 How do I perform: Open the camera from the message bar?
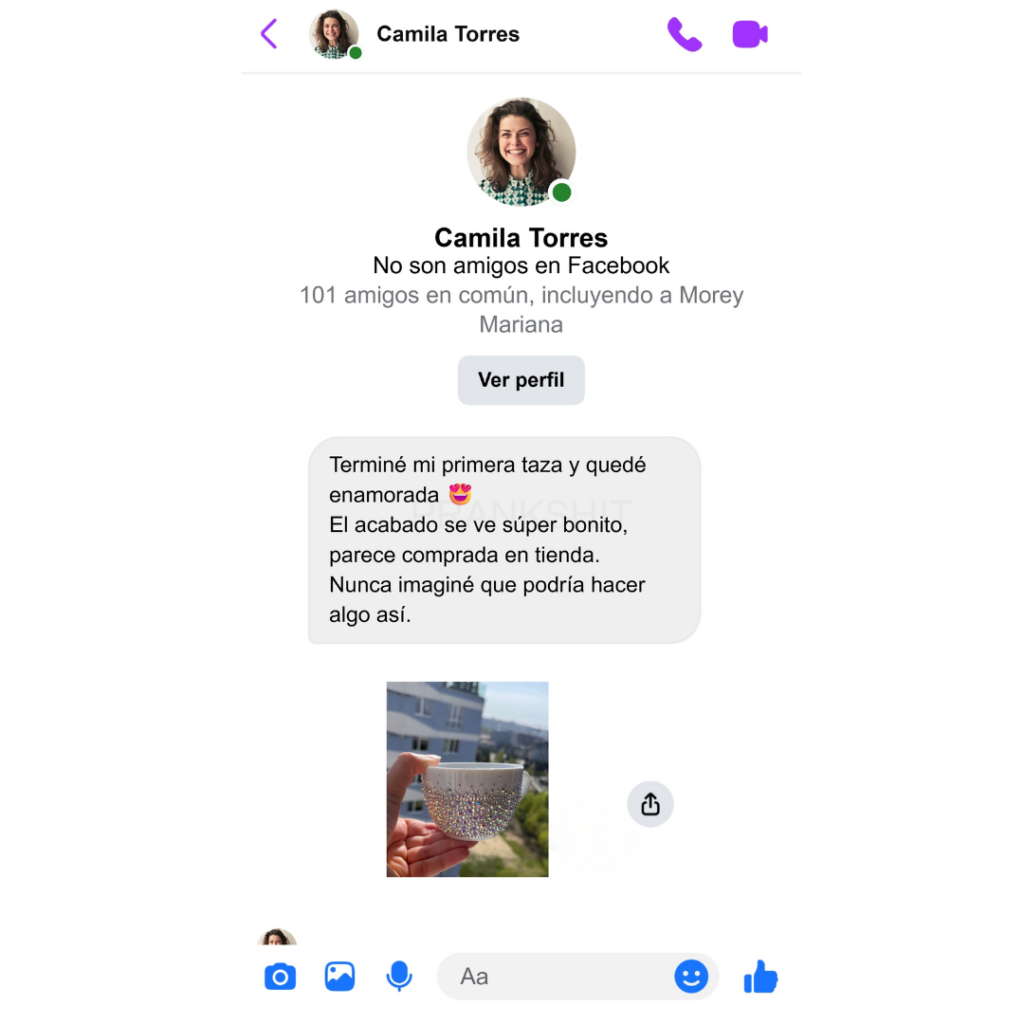coord(280,976)
